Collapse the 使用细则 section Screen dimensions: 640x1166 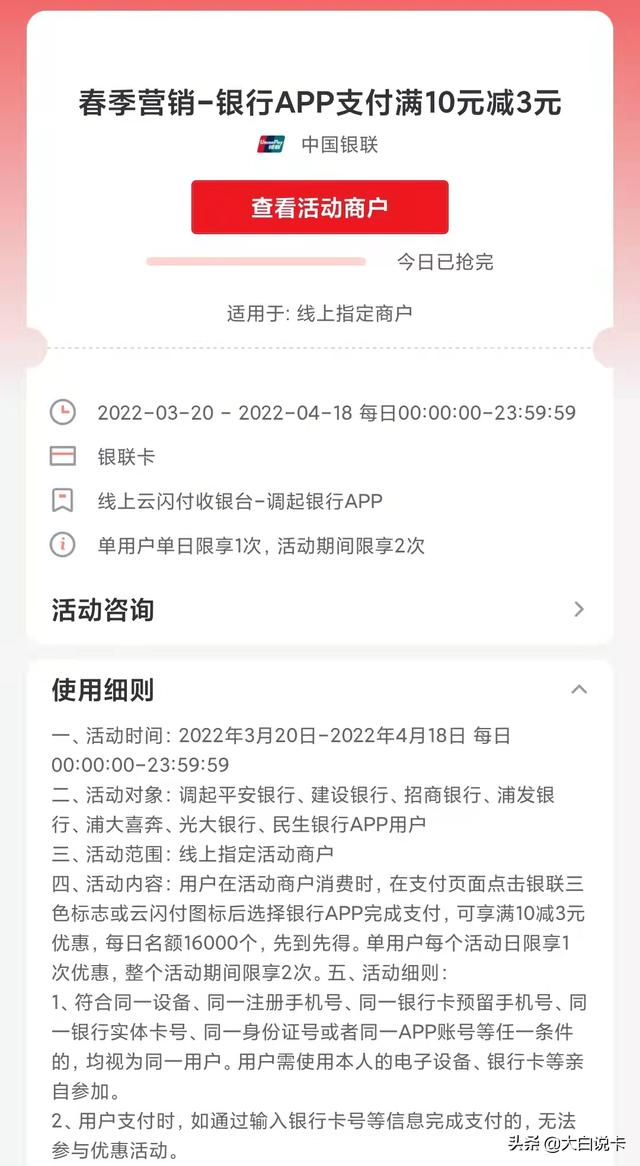579,689
